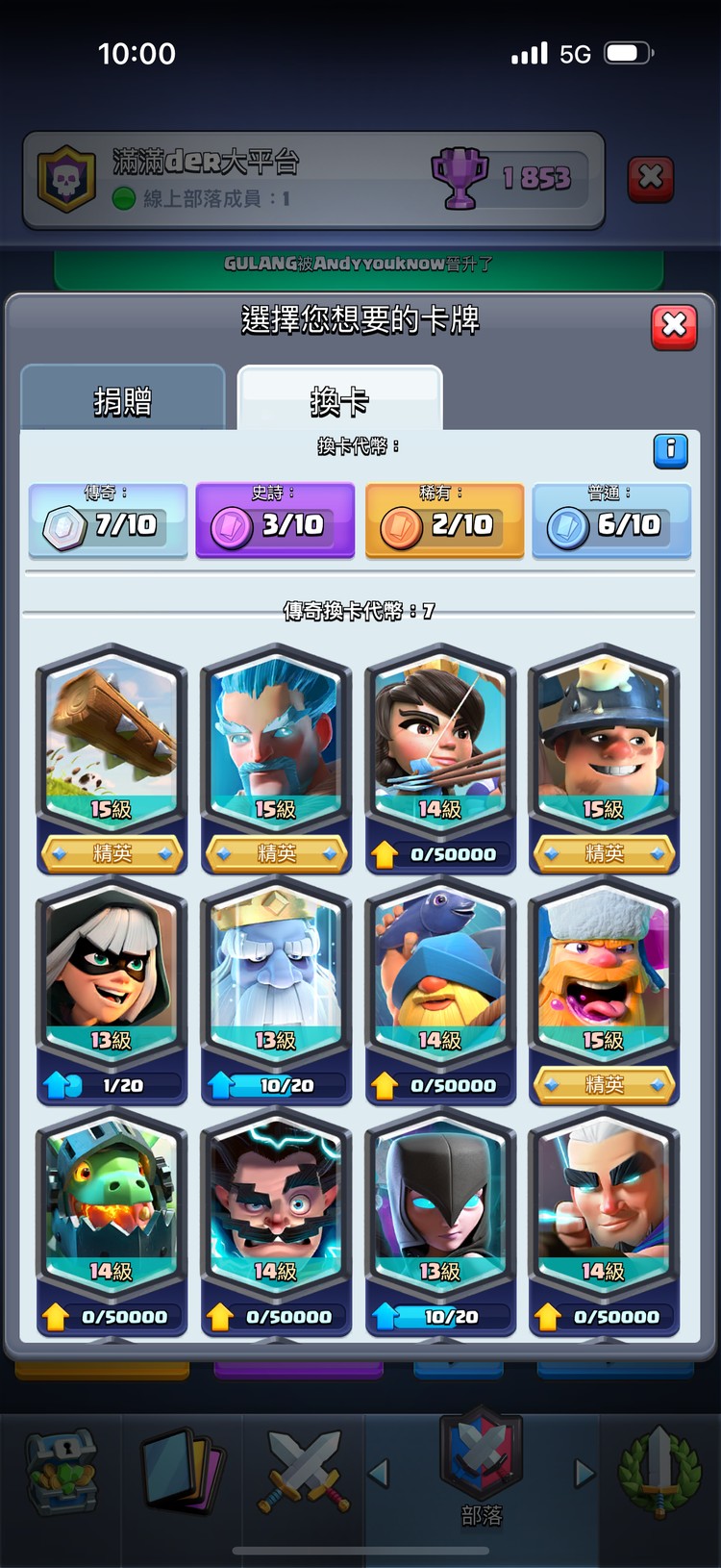Open the trade token info button
This screenshot has height=1568, width=721.
tap(670, 450)
